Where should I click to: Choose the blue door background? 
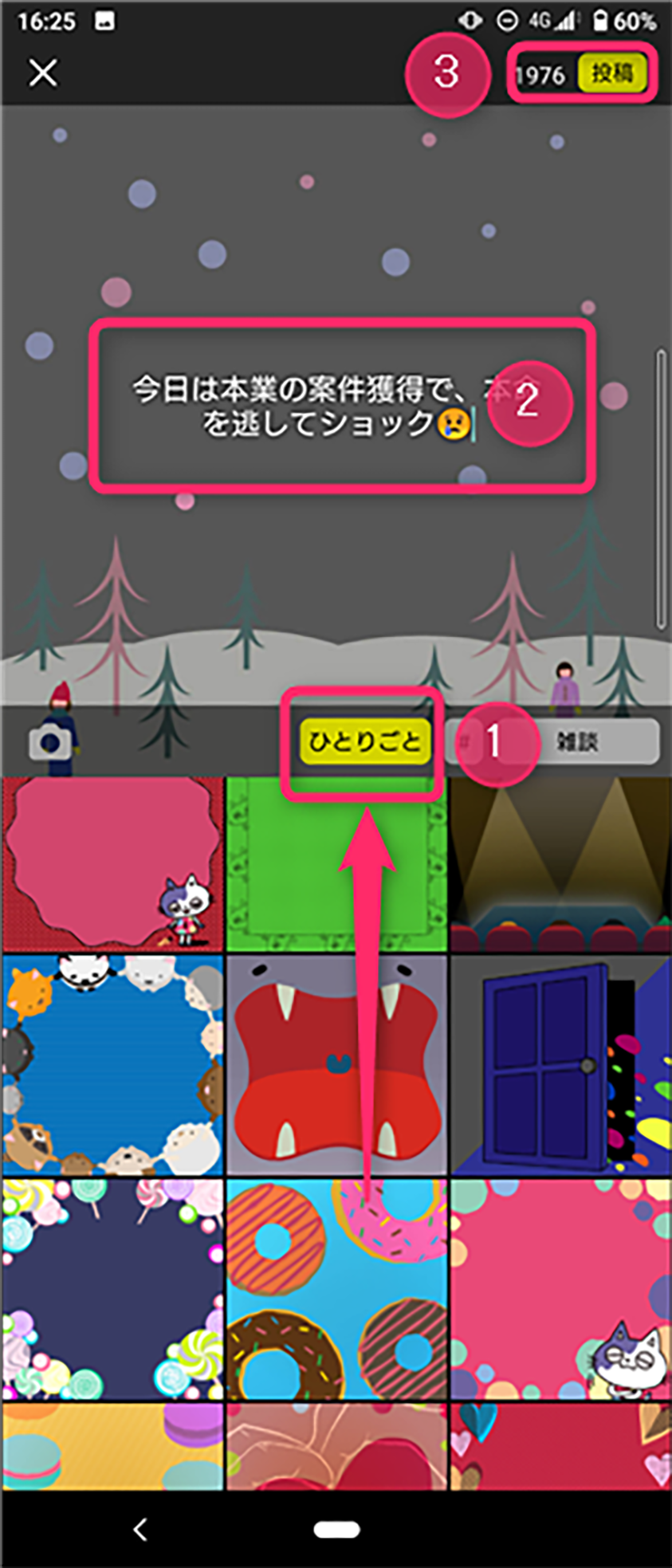561,1065
